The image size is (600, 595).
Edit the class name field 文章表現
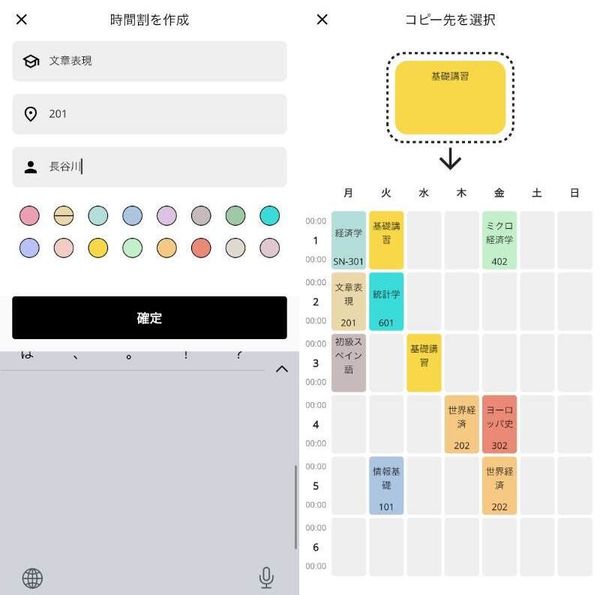pyautogui.click(x=149, y=61)
